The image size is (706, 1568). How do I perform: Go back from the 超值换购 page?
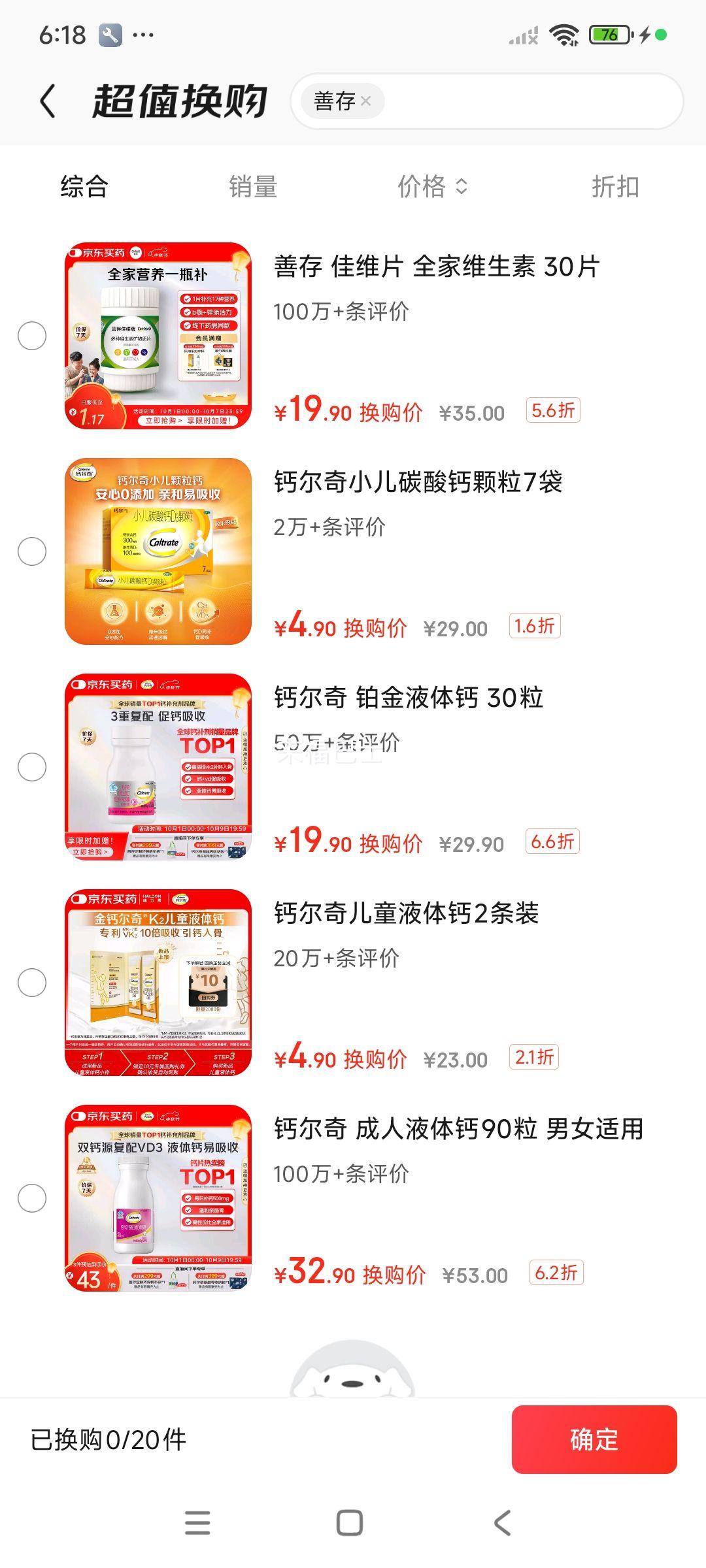[48, 102]
